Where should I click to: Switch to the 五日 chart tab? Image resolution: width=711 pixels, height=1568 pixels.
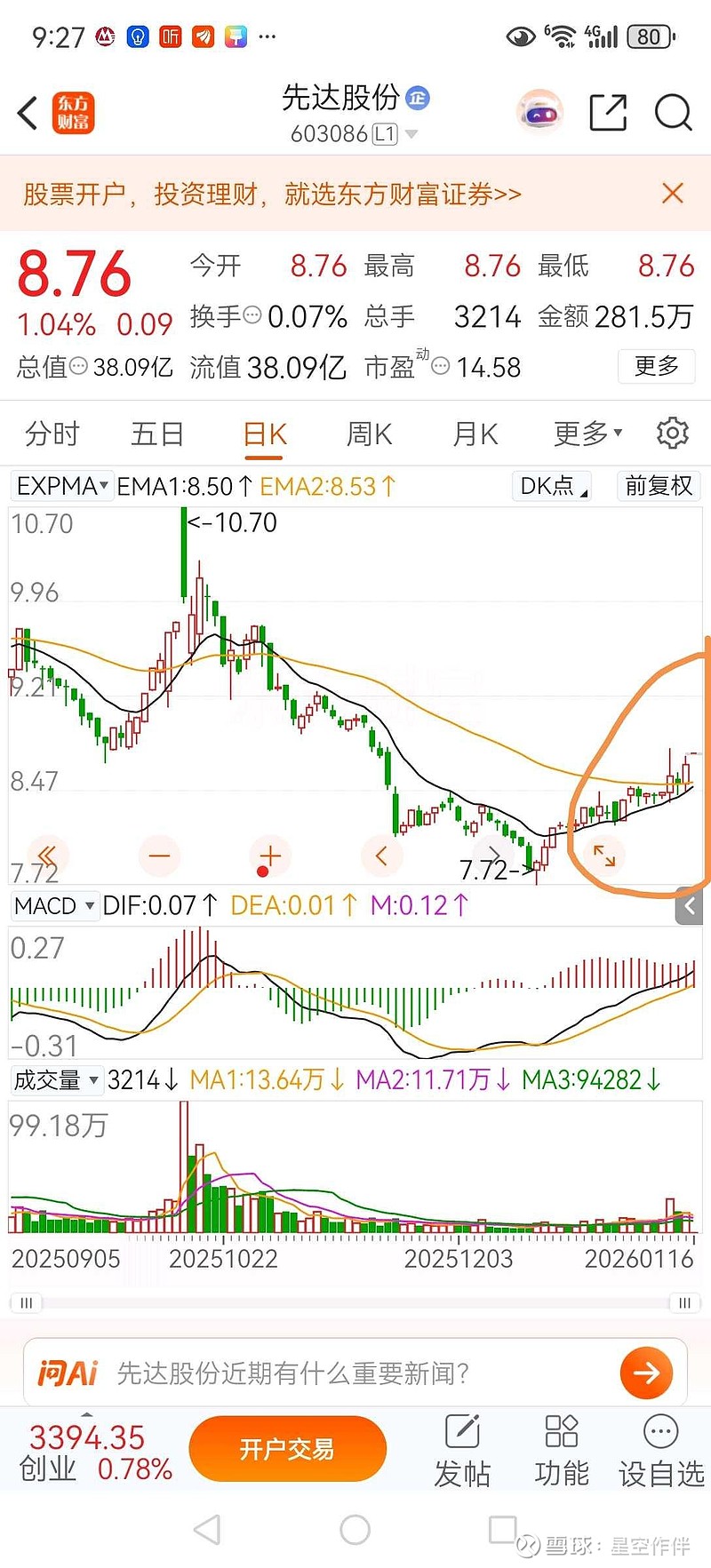157,434
